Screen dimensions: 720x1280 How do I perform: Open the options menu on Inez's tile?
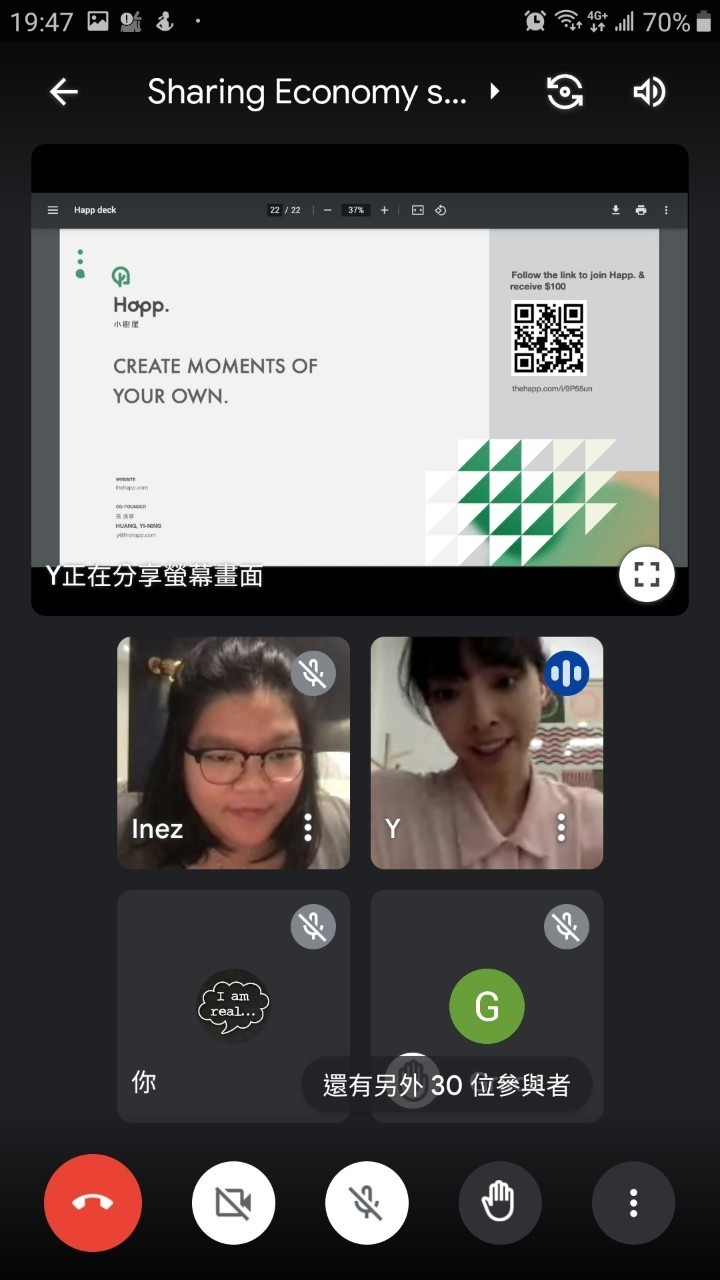(x=308, y=827)
